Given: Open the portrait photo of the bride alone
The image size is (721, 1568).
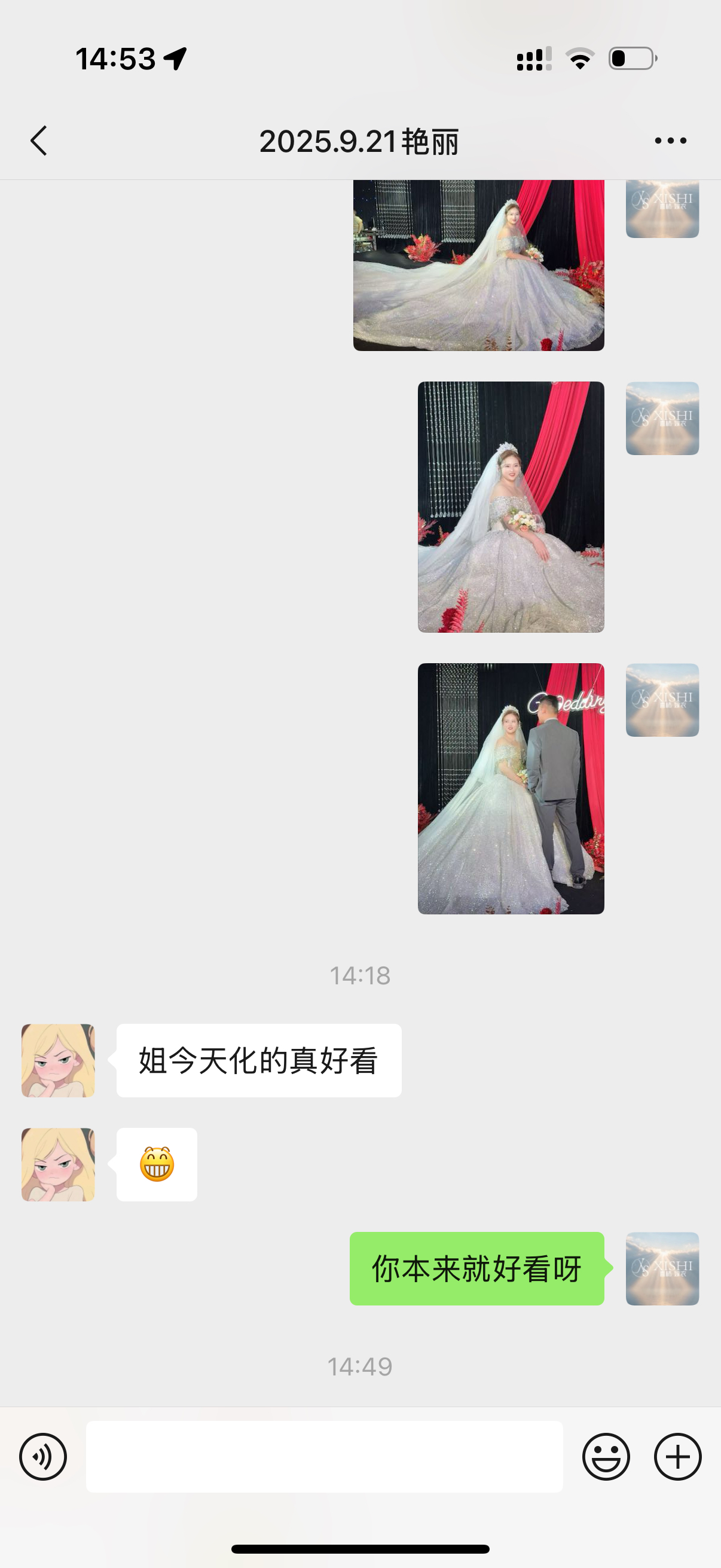Looking at the screenshot, I should point(511,507).
